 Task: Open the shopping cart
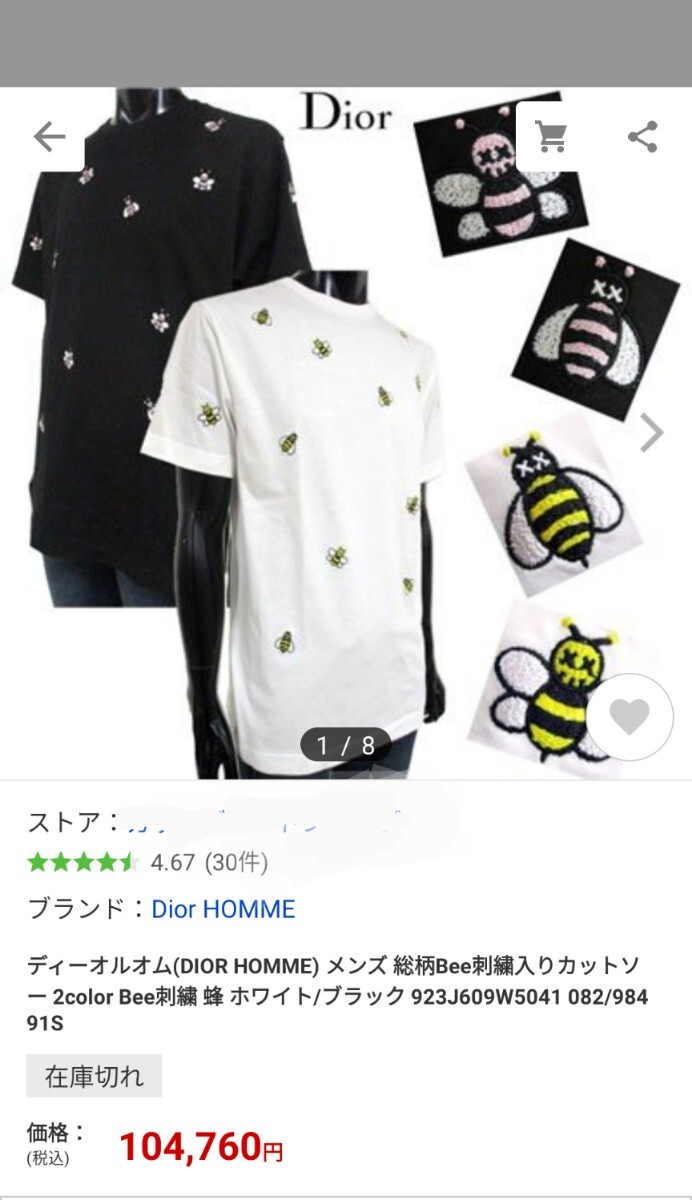click(551, 136)
